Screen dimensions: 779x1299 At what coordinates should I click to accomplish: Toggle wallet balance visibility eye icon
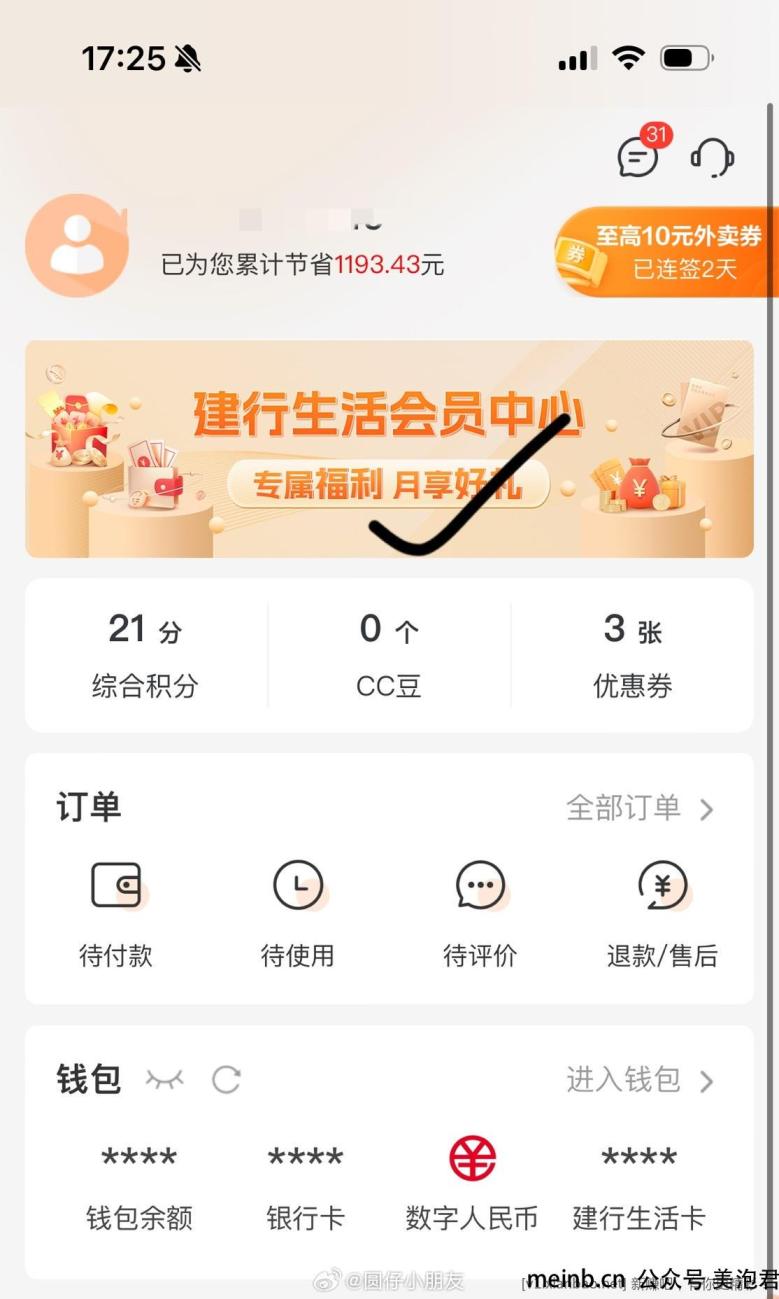coord(164,1080)
